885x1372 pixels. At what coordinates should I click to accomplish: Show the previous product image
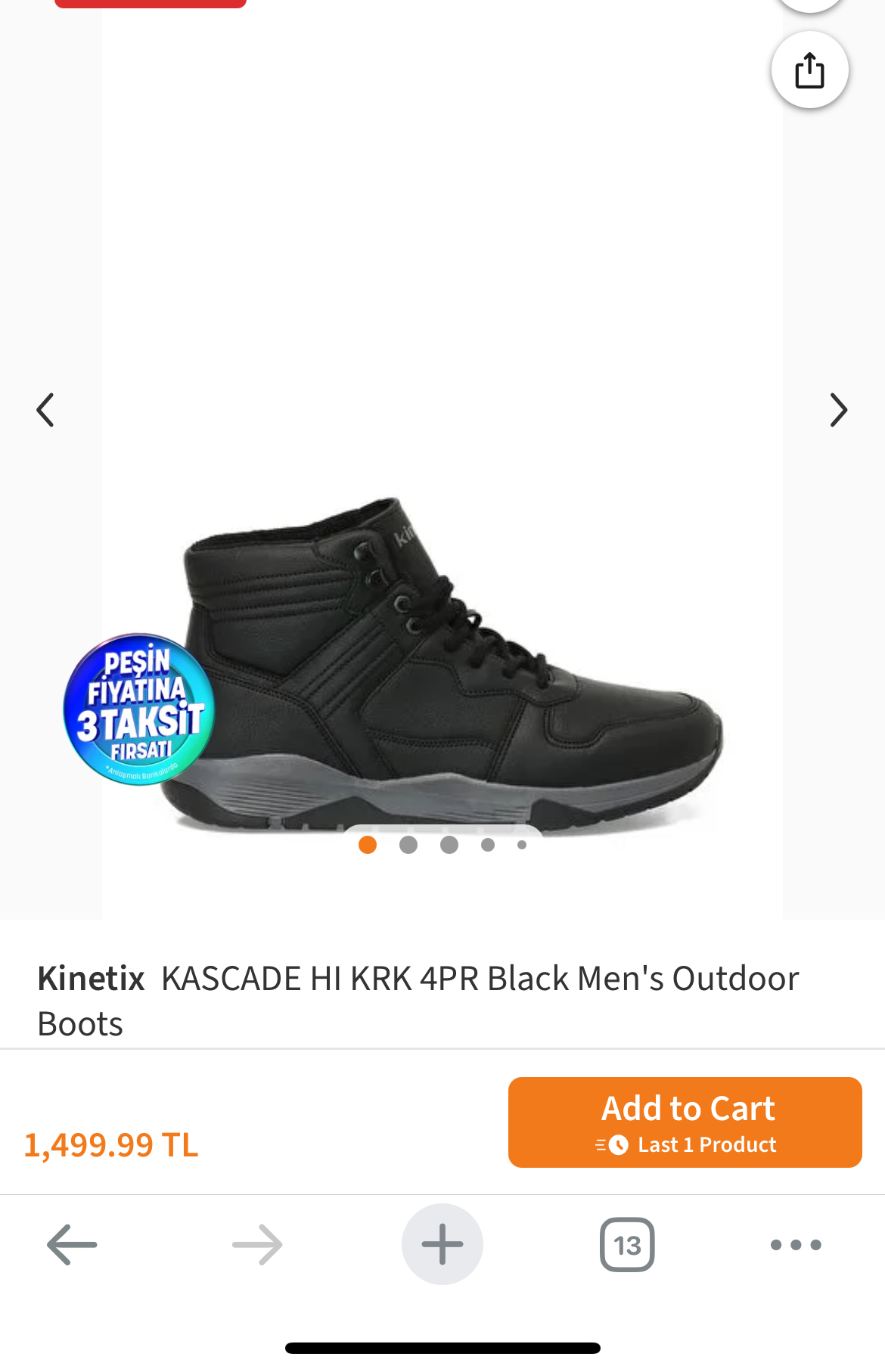(45, 410)
